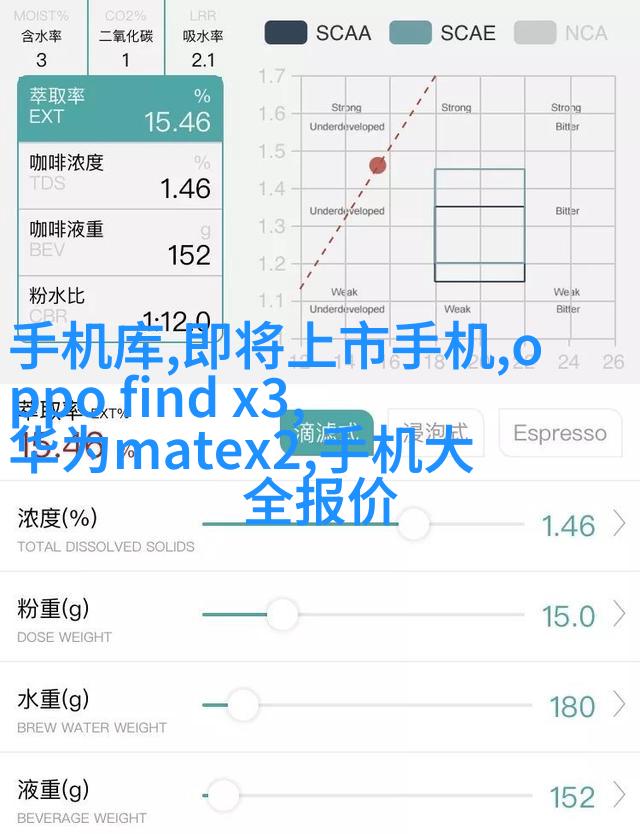Open the 浓度(%) value editor chevron
The width and height of the screenshot is (640, 834).
(x=620, y=524)
